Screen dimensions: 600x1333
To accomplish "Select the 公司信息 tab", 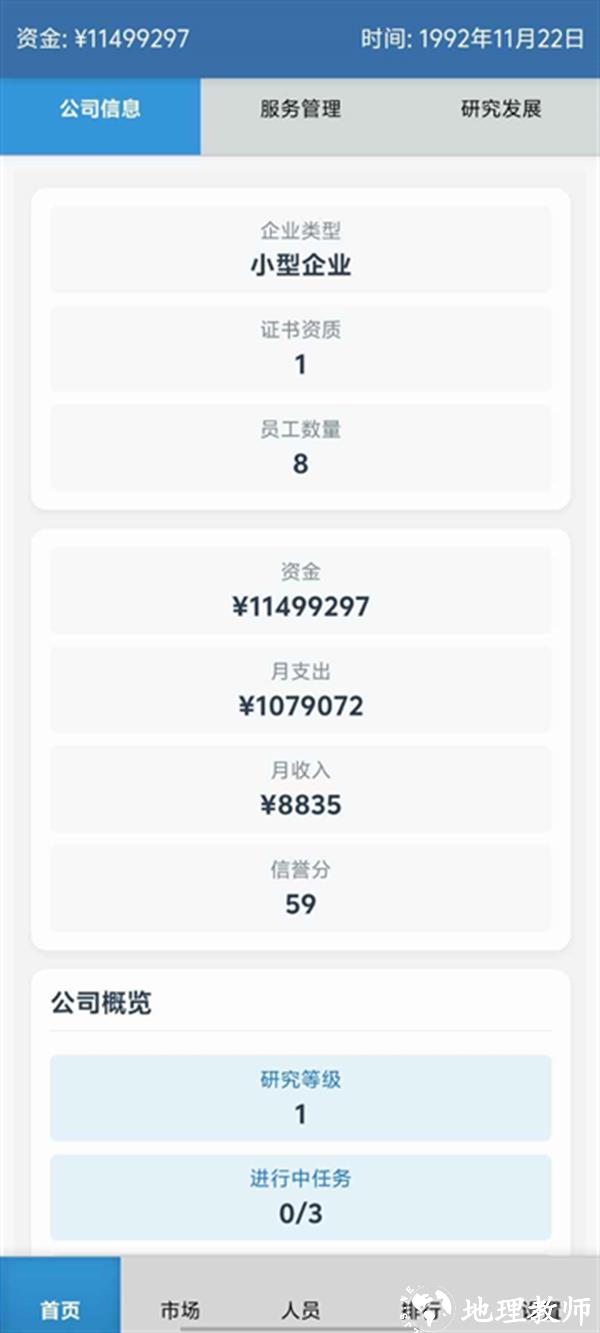I will click(100, 110).
